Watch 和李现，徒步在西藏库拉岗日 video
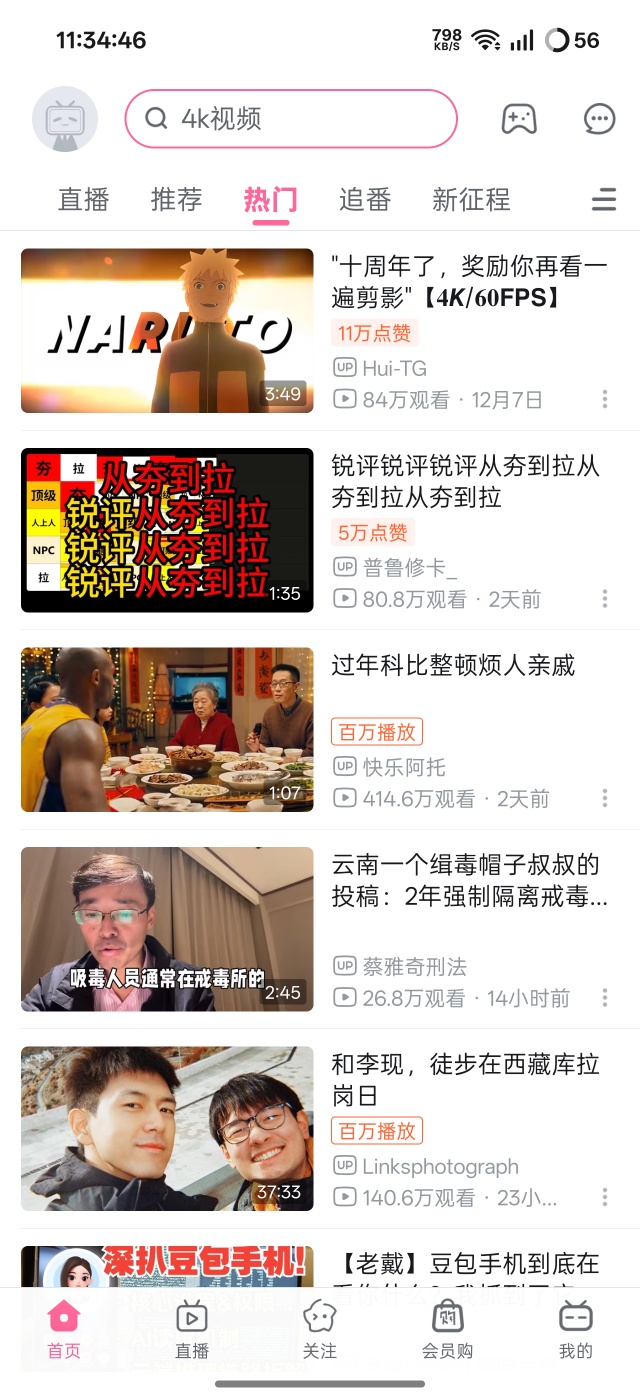The width and height of the screenshot is (640, 1400). click(x=167, y=1129)
